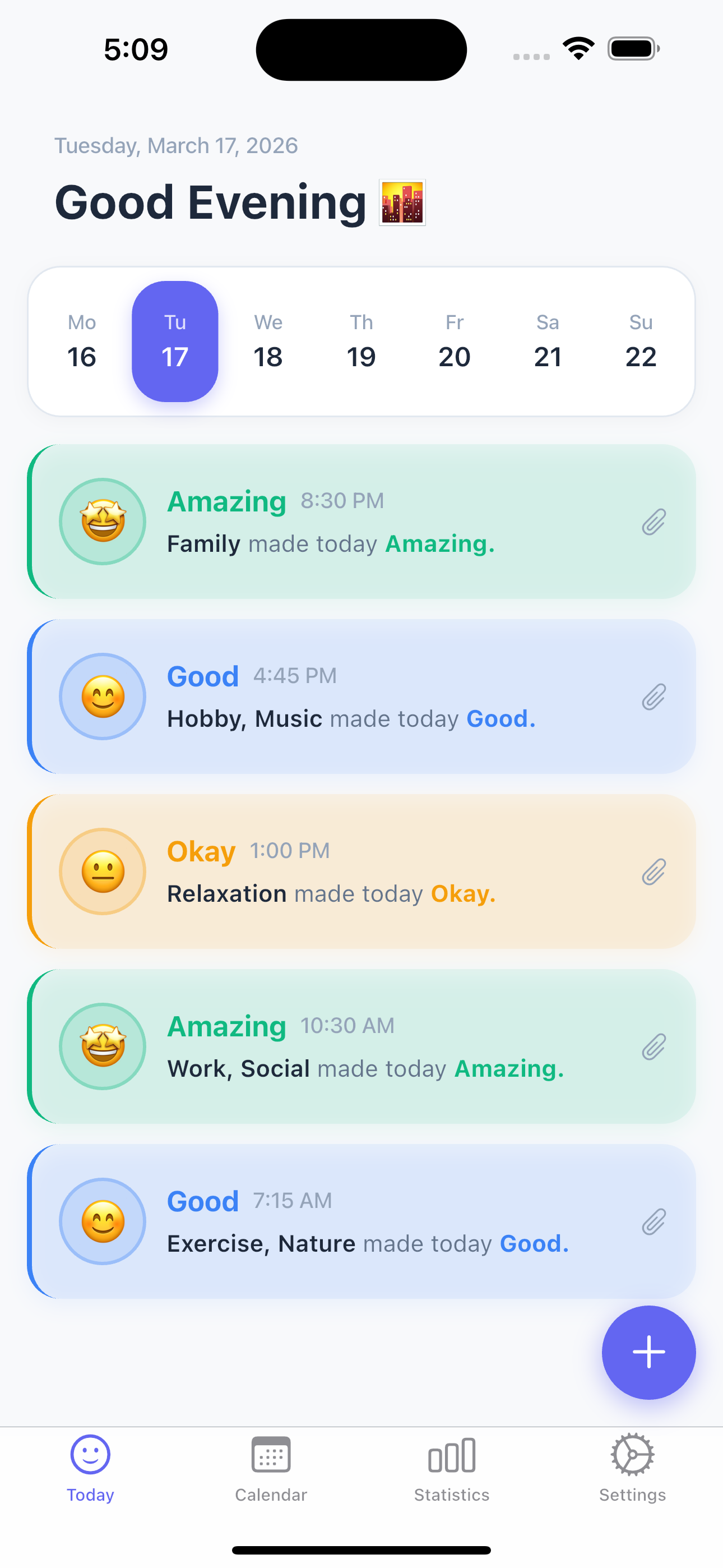Open the Amazing 8:30 PM entry attachment paperclip
The height and width of the screenshot is (1568, 723).
click(x=654, y=522)
